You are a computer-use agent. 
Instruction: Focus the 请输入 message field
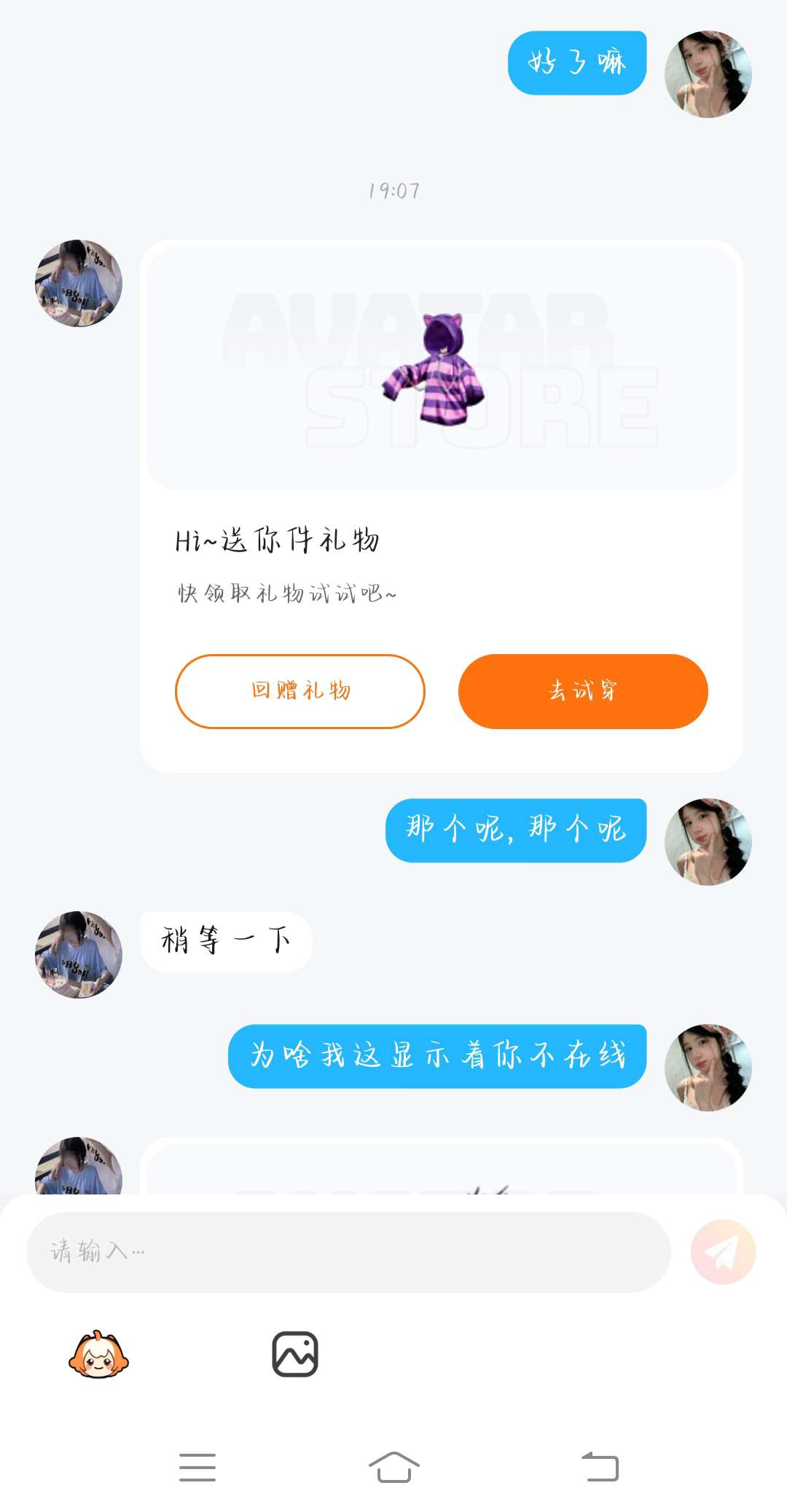point(348,1252)
